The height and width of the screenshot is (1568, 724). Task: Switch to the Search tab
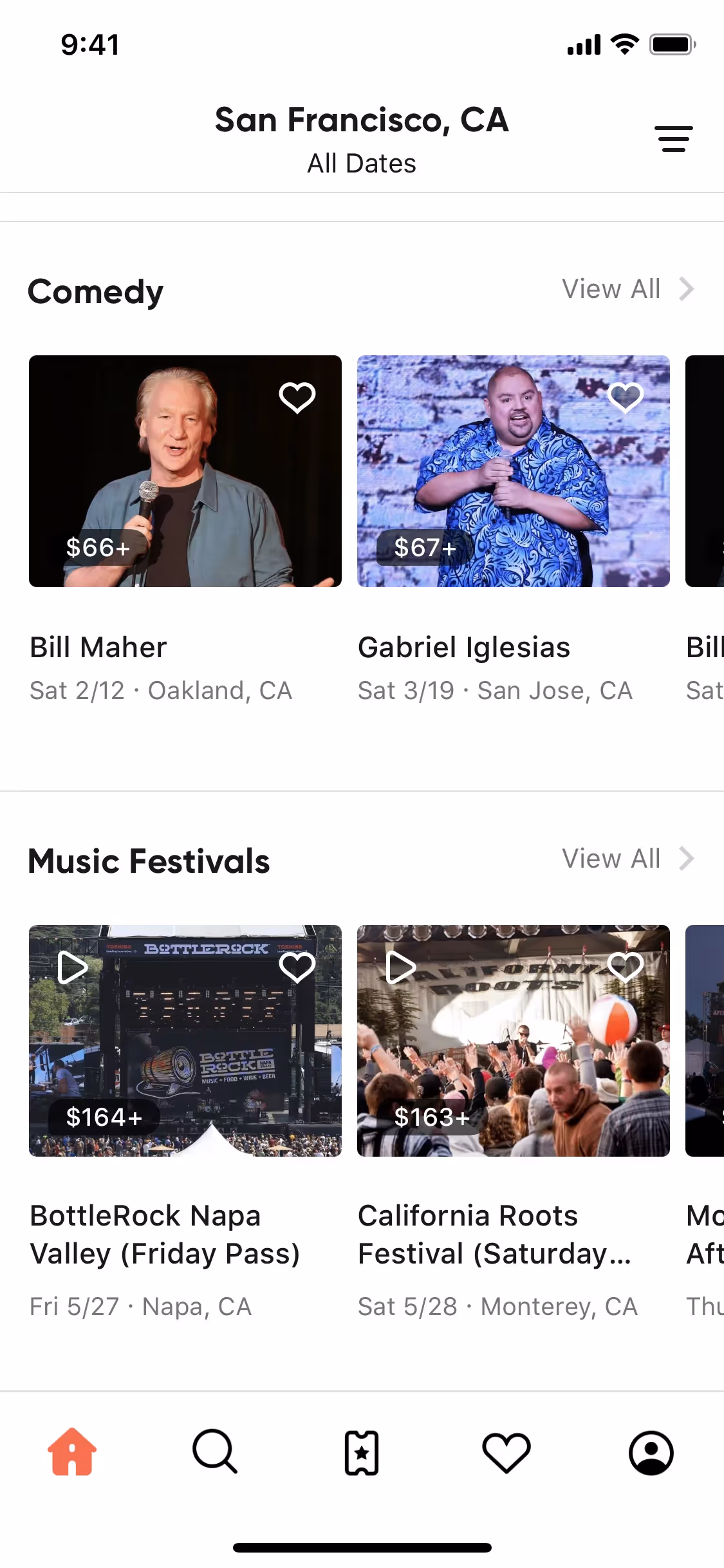click(216, 1452)
